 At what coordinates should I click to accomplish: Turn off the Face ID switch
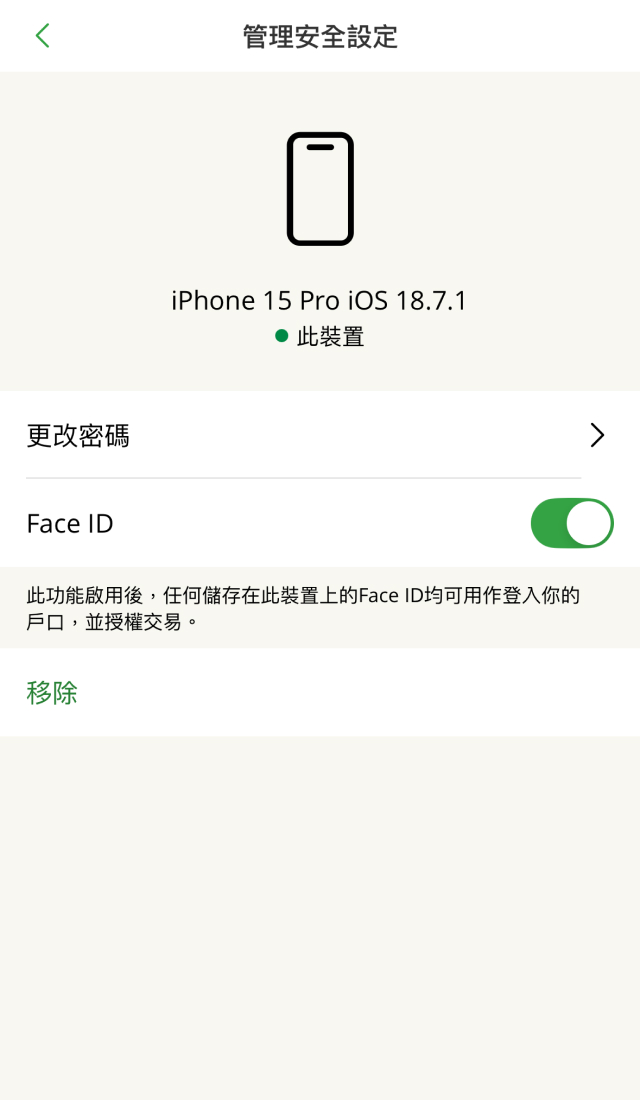tap(571, 523)
